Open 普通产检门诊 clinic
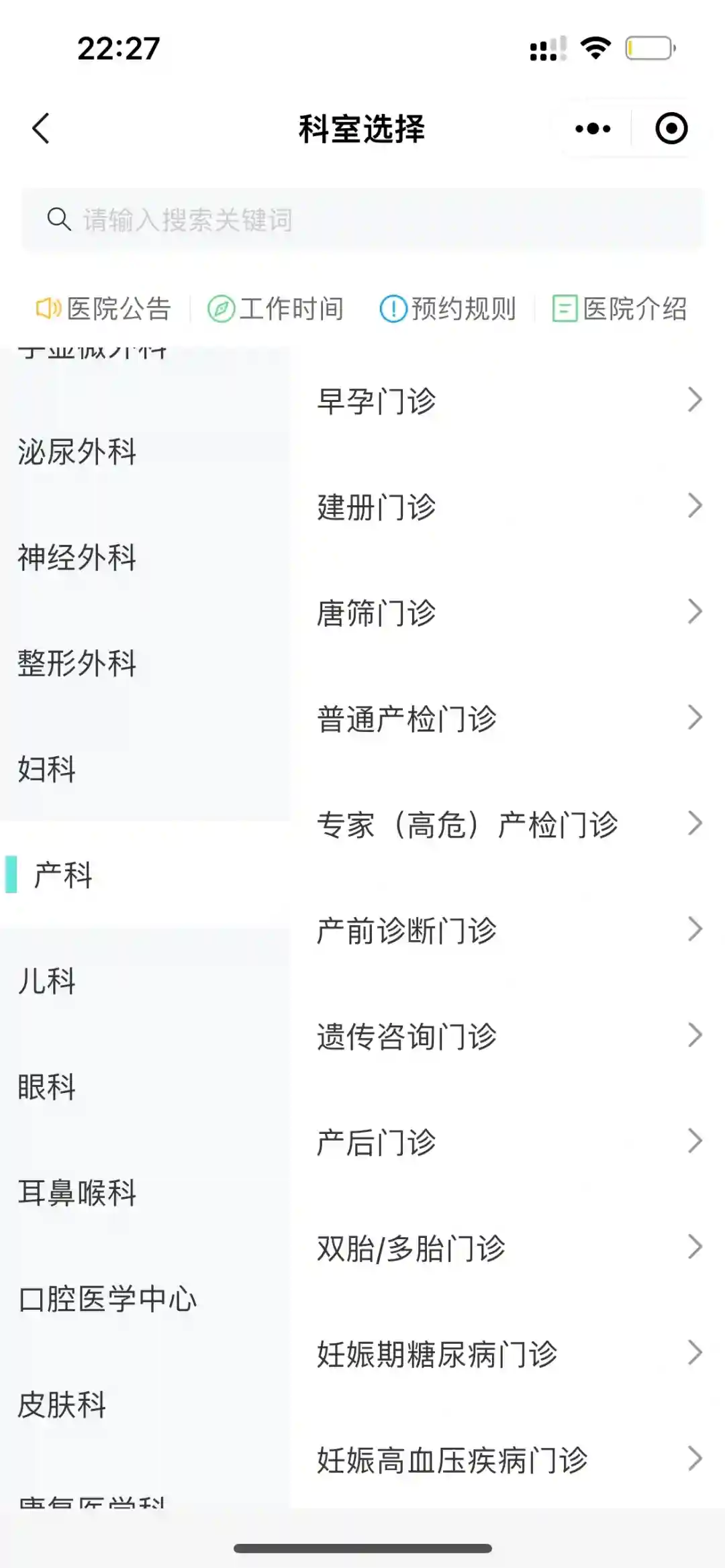The width and height of the screenshot is (725, 1568). coord(507,719)
